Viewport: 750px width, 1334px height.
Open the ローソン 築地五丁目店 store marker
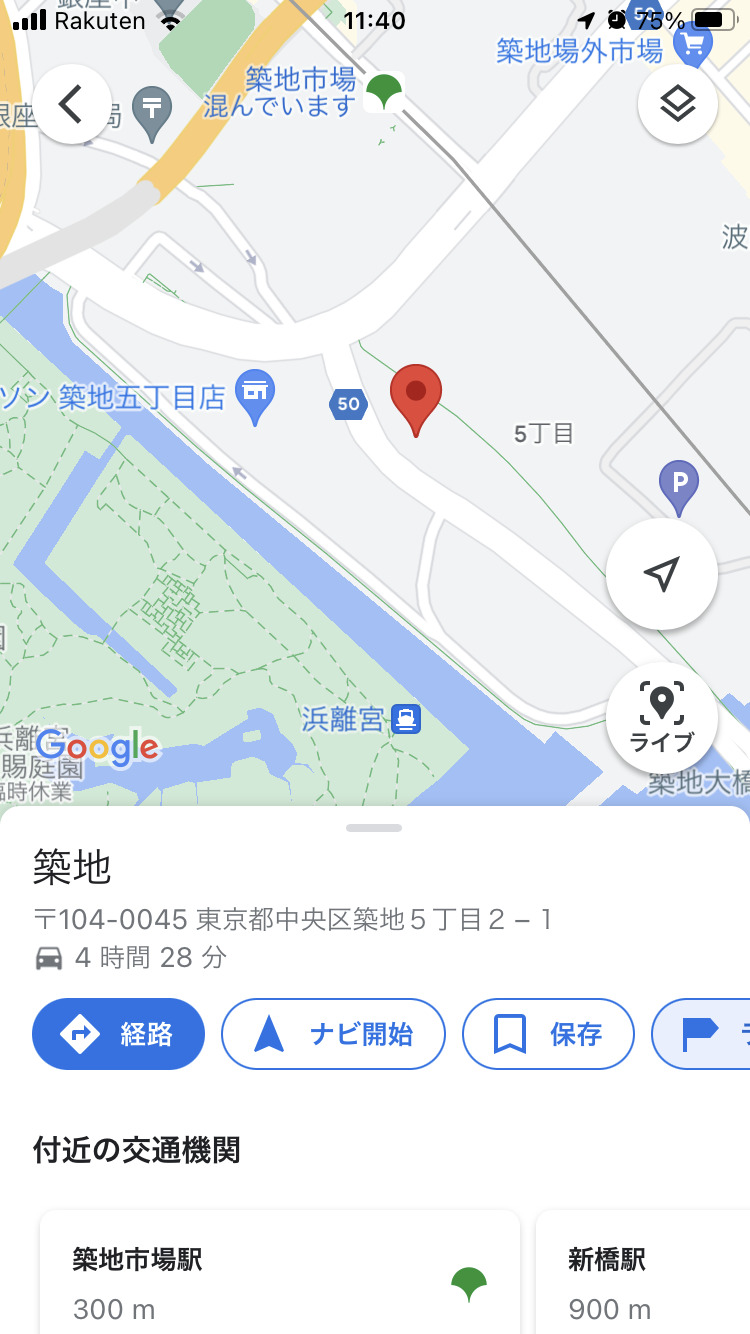(x=255, y=396)
